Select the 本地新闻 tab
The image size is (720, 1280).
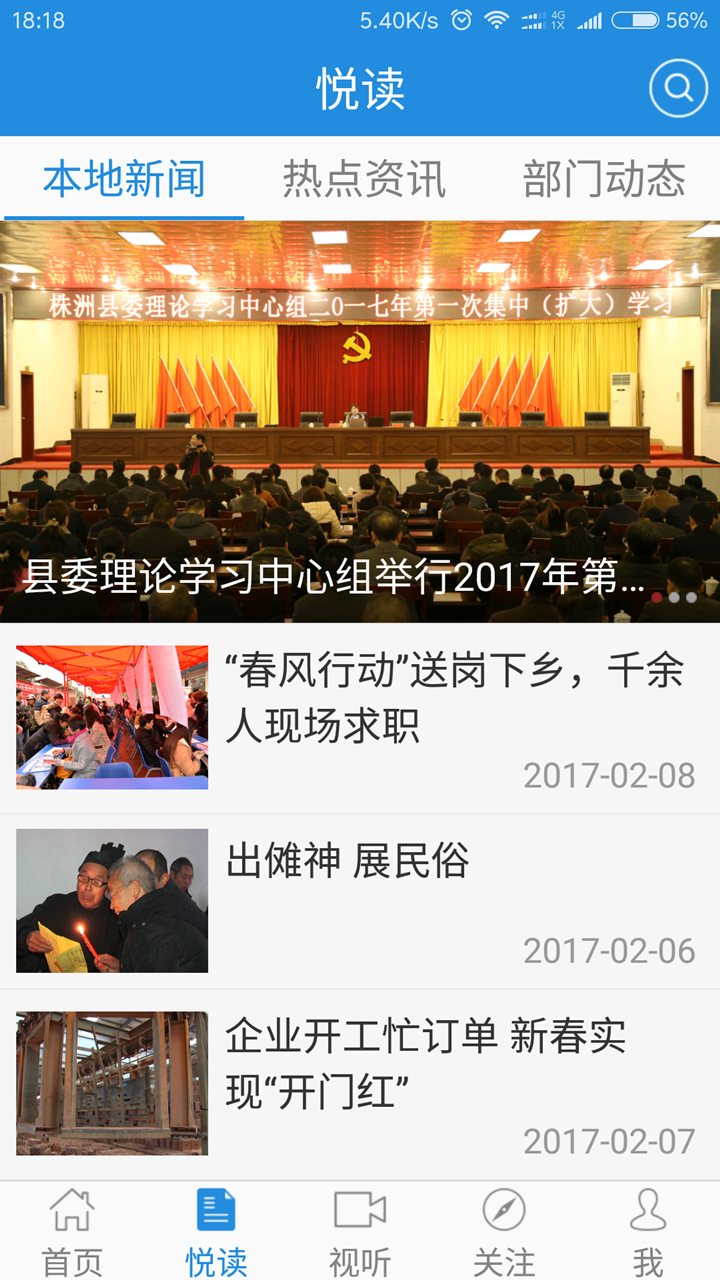click(x=124, y=180)
